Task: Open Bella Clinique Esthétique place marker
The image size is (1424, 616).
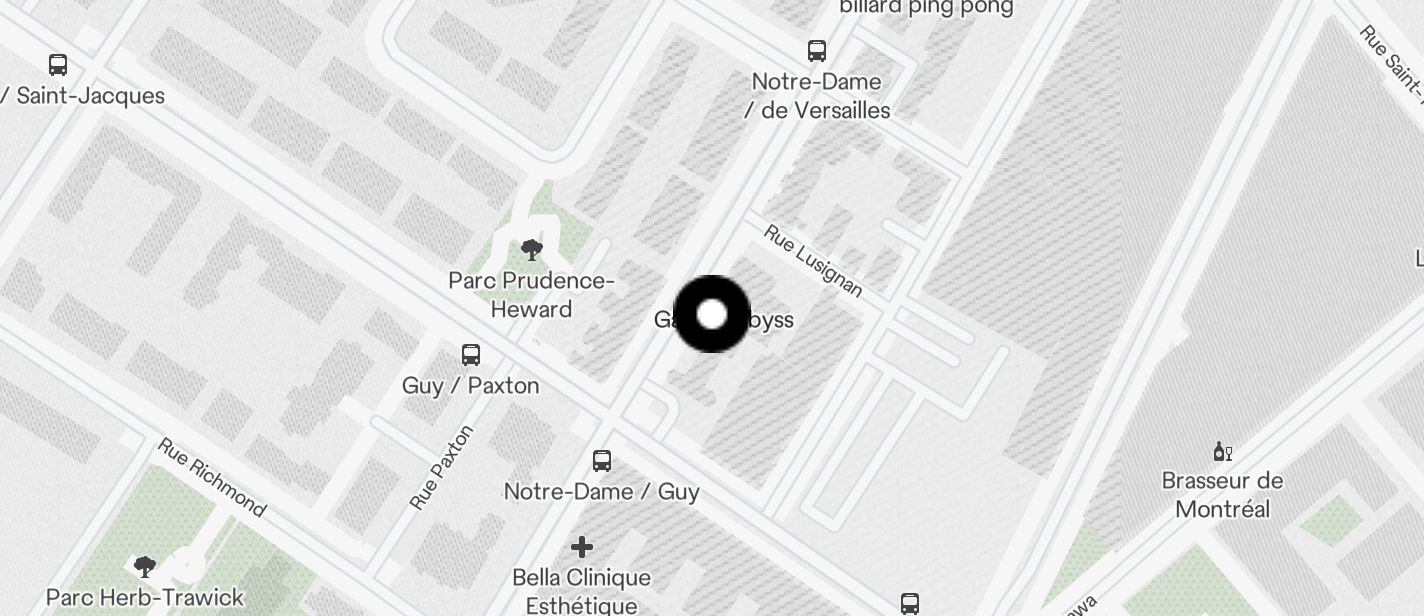Action: click(x=582, y=547)
